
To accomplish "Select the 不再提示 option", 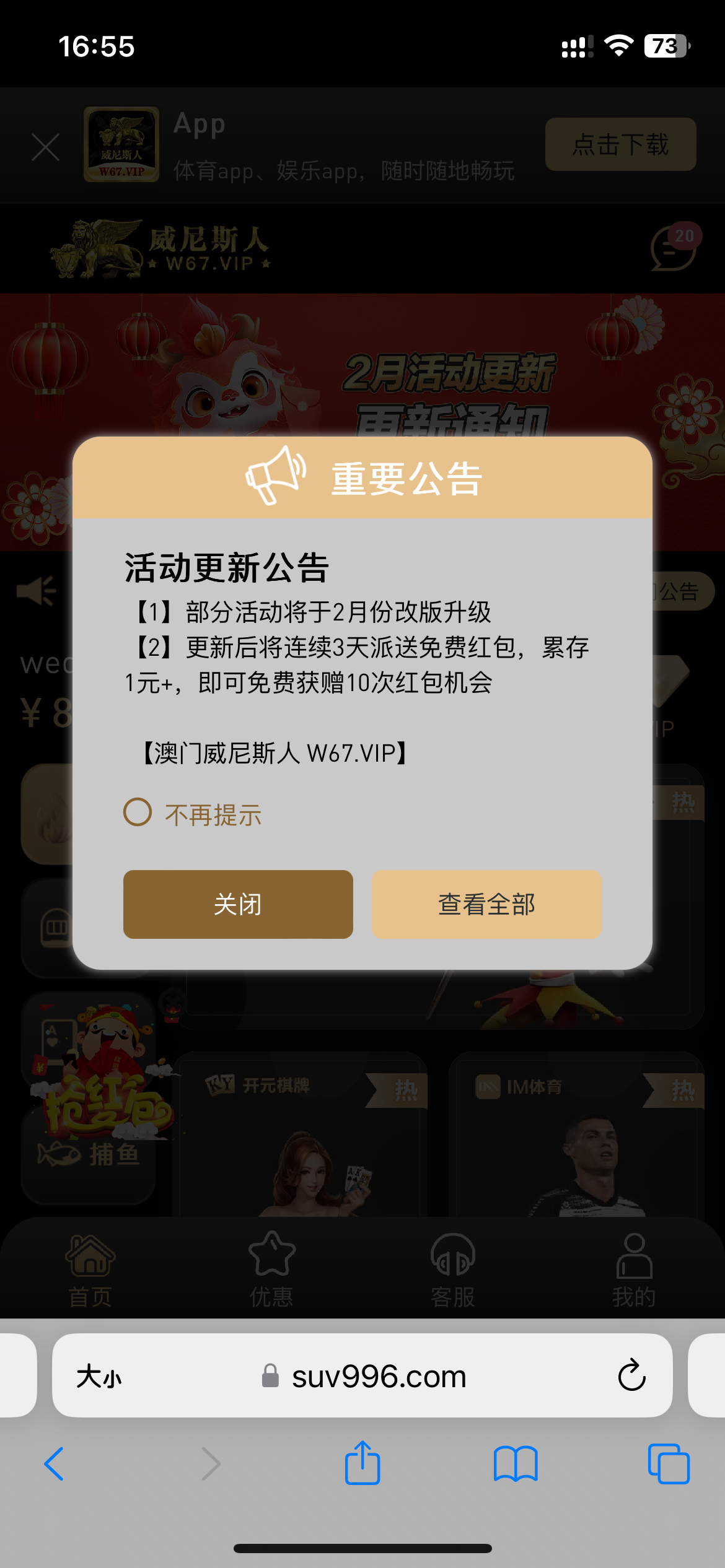I will click(138, 812).
